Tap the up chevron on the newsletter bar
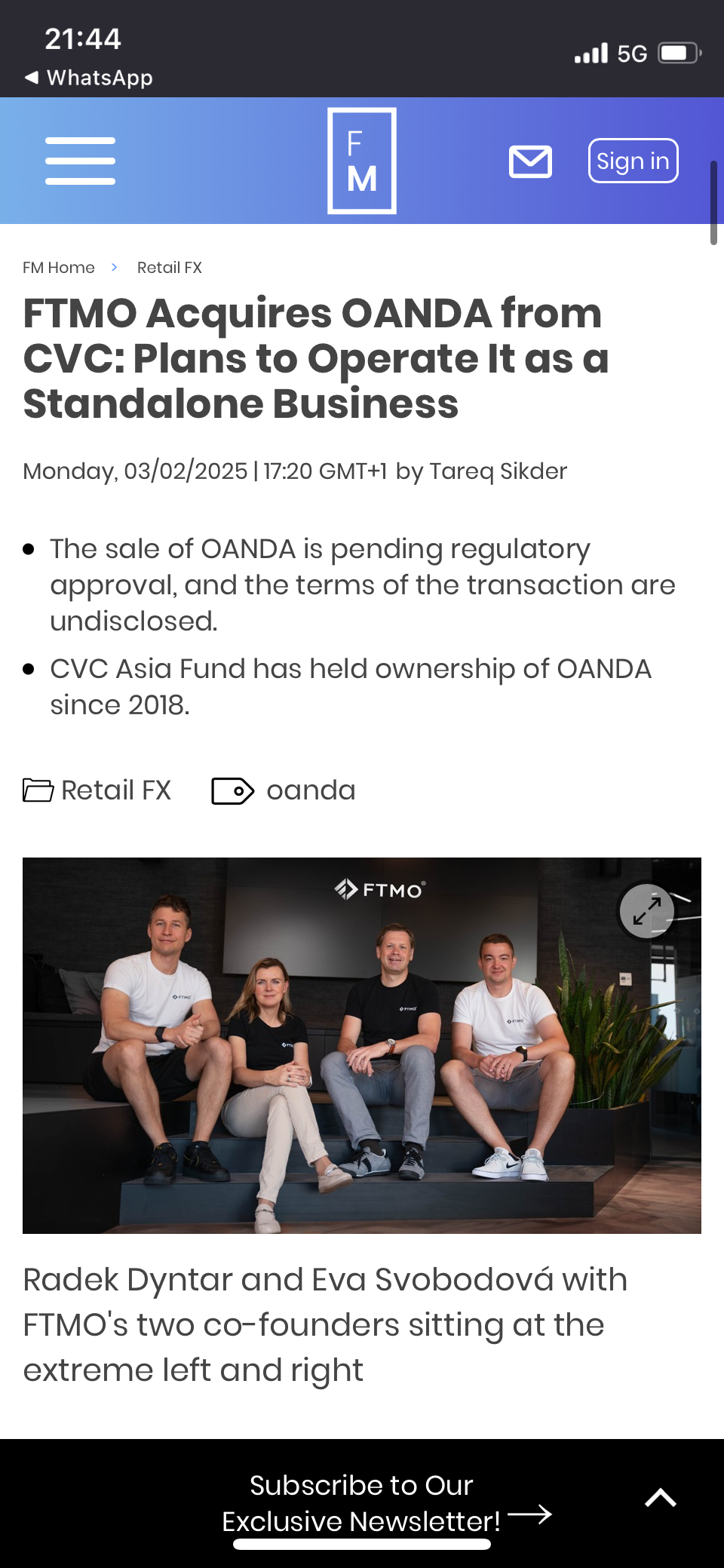This screenshot has width=724, height=1568. point(661,1498)
